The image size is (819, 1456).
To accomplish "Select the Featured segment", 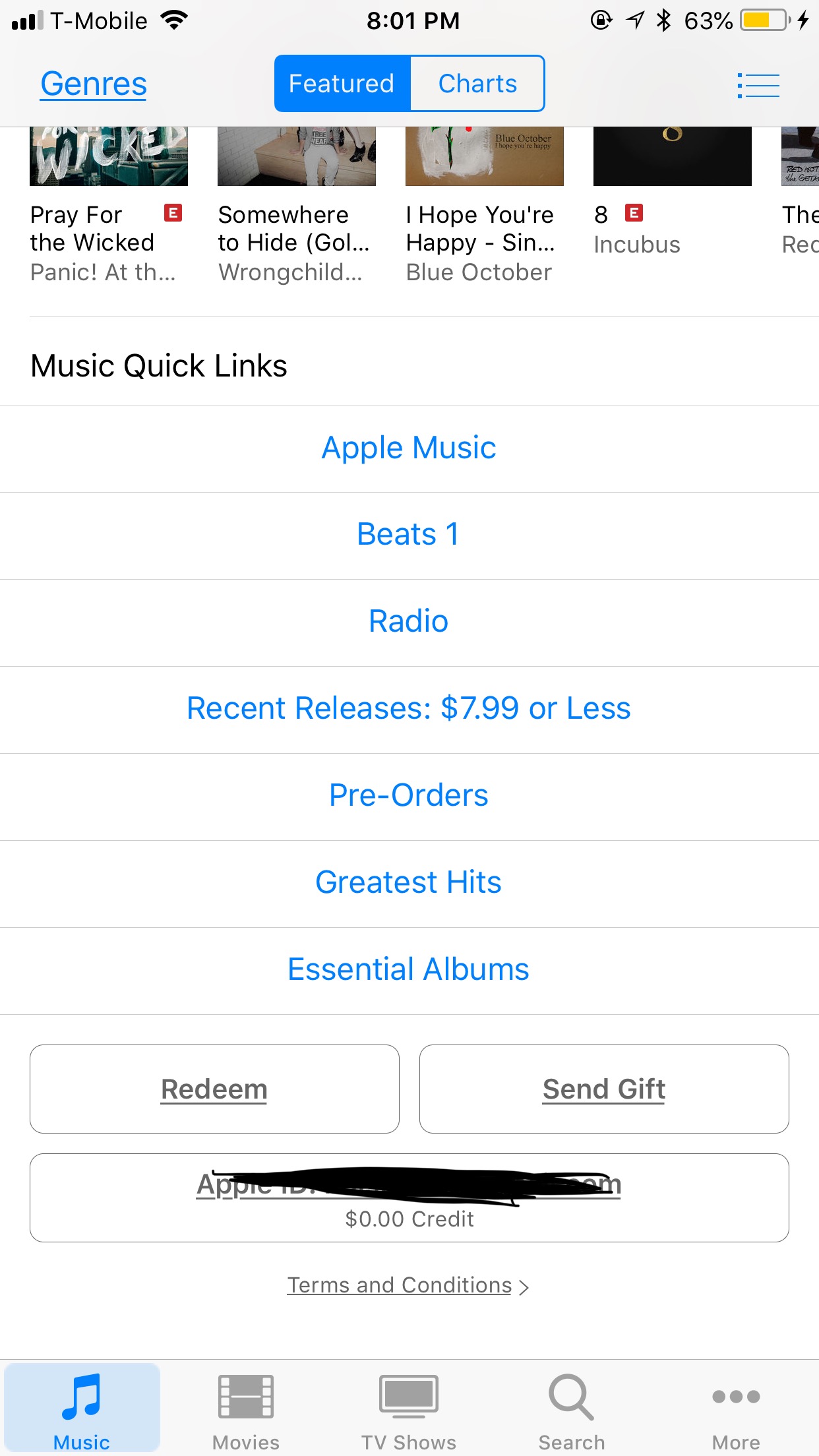I will click(342, 84).
